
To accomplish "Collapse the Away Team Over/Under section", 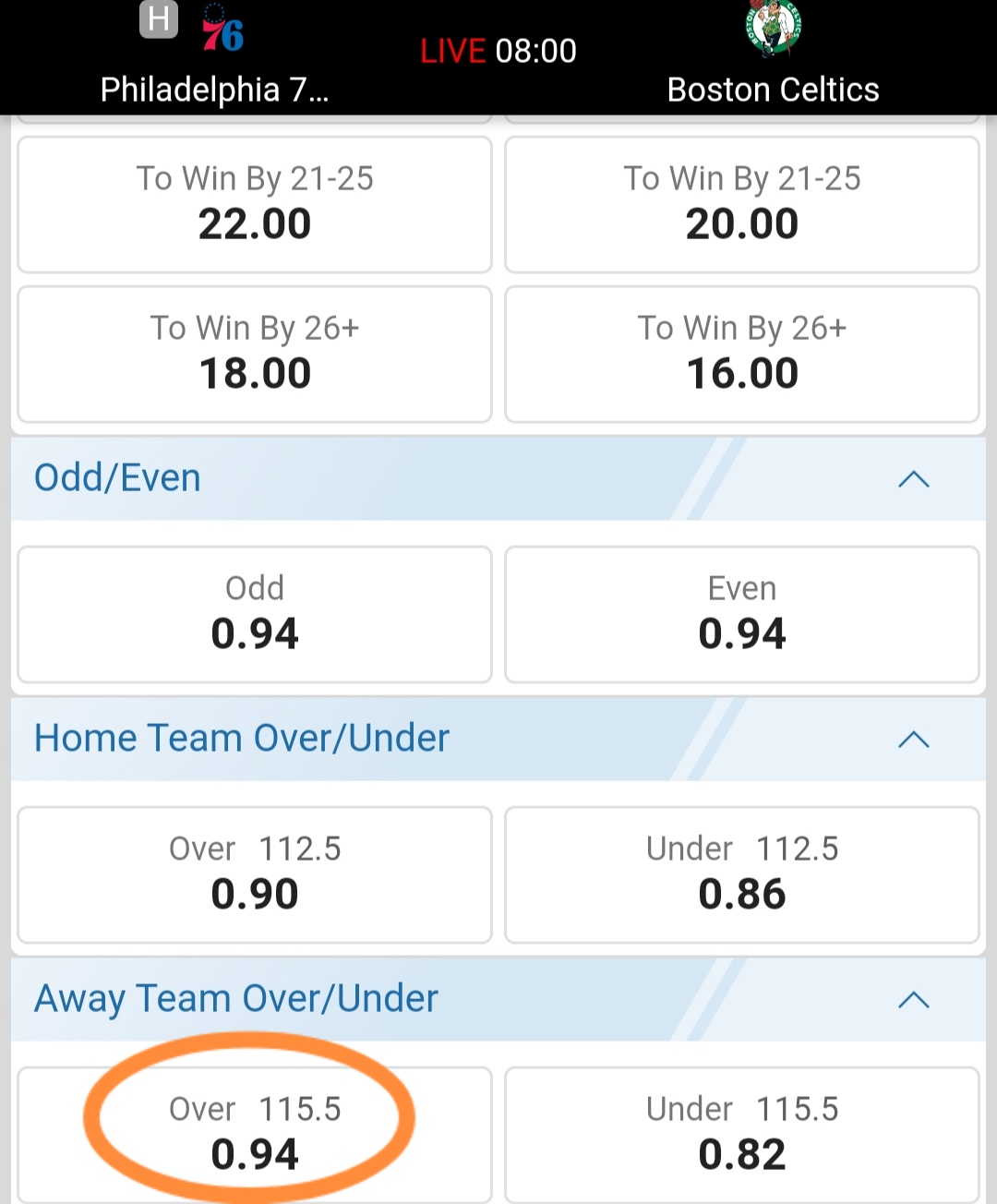I will point(913,999).
